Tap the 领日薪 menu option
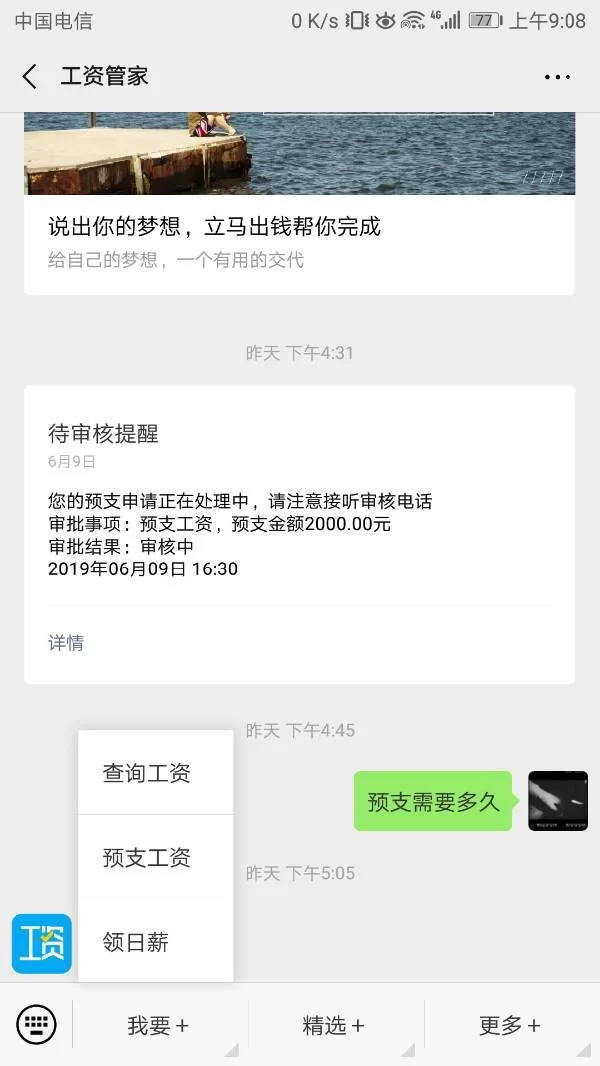The height and width of the screenshot is (1066, 600). pos(136,942)
